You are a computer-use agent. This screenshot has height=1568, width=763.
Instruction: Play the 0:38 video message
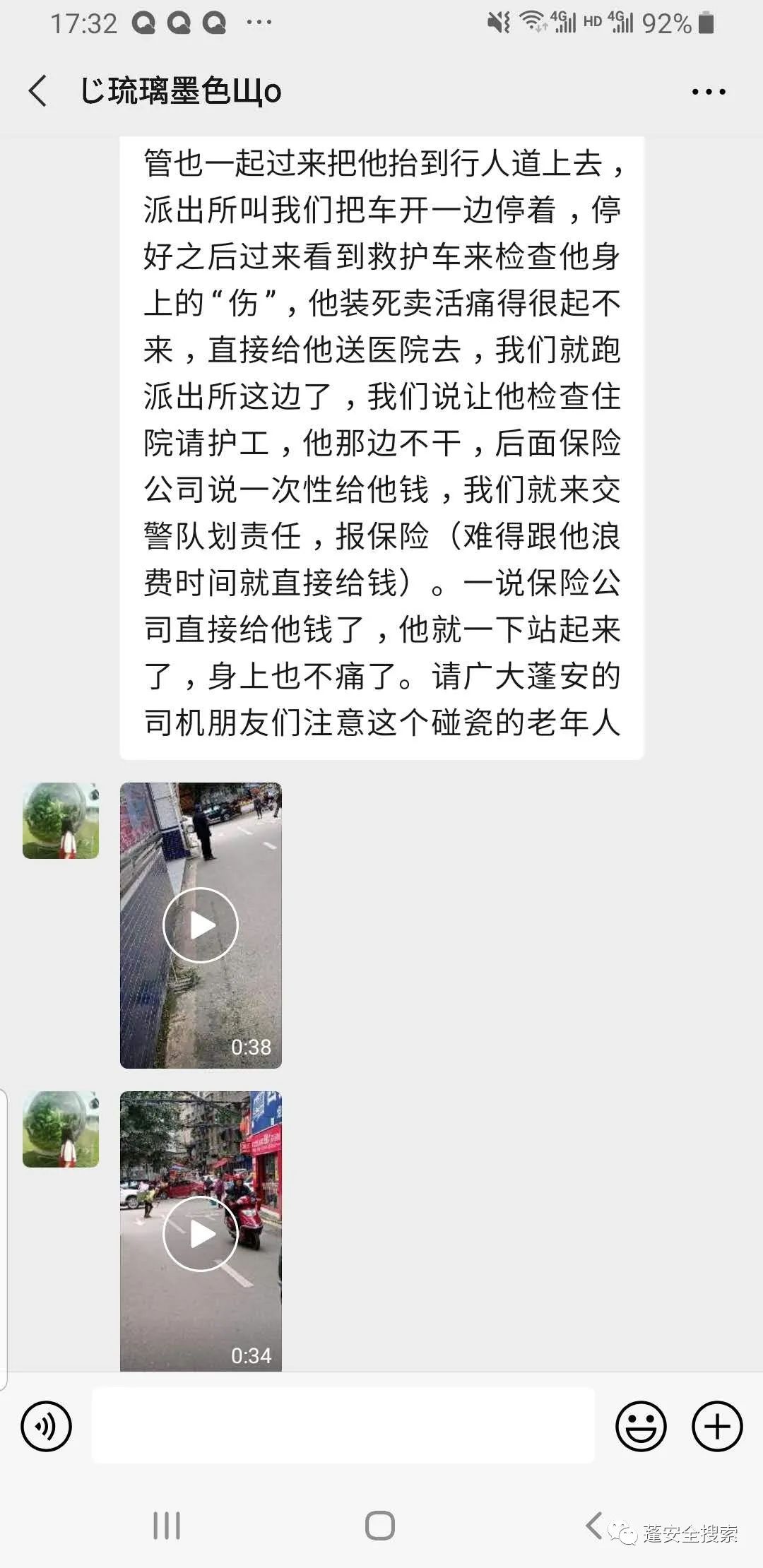201,925
